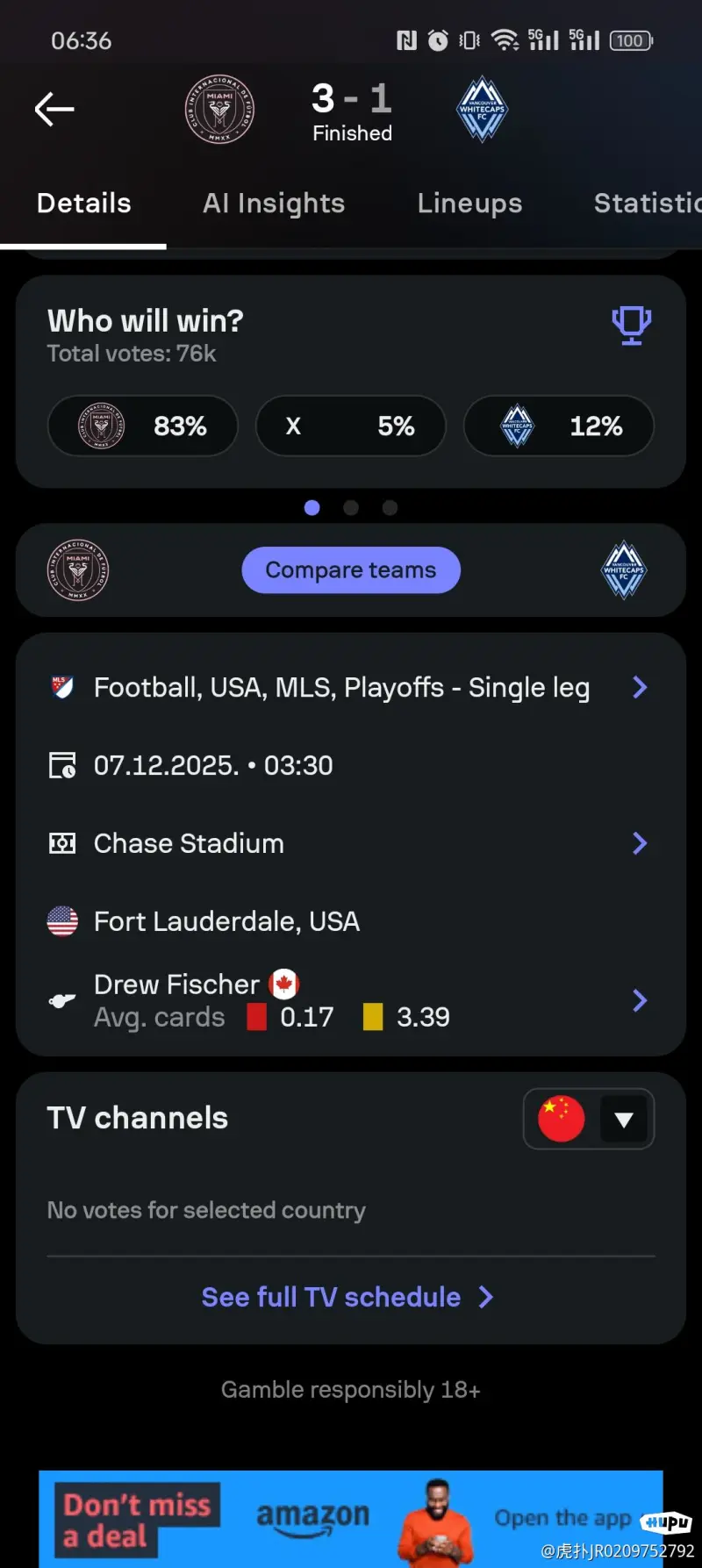
Task: Open the Inter Miami crest in header
Action: (x=219, y=110)
